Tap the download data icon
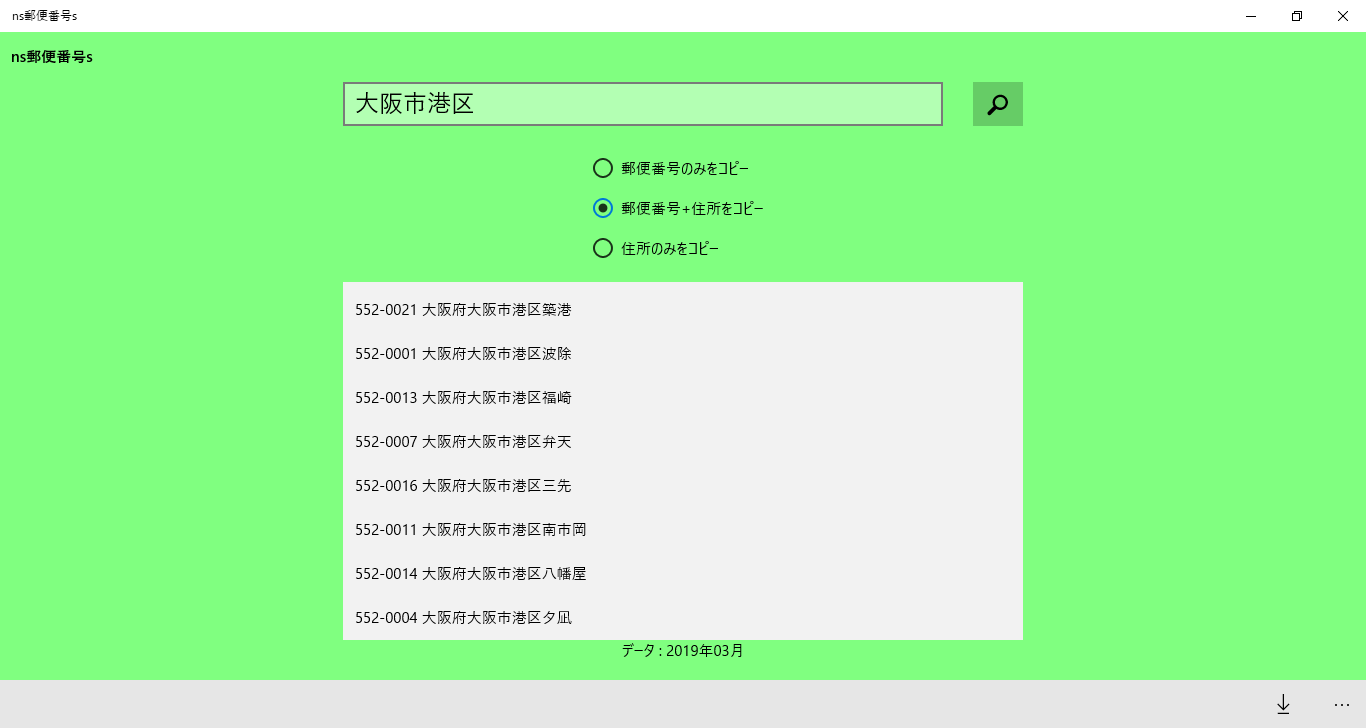Viewport: 1366px width, 728px height. (1283, 704)
